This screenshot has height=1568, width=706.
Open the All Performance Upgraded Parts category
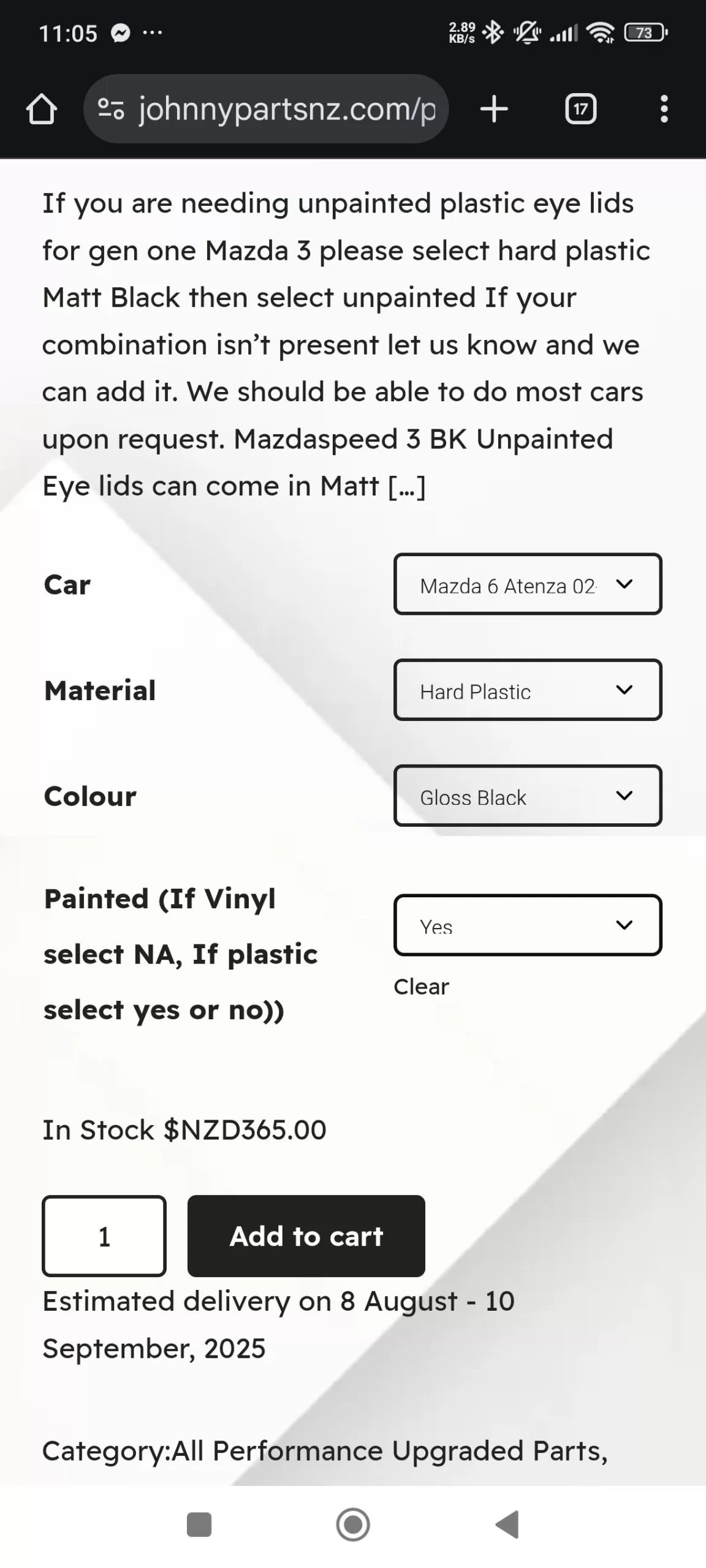(389, 1451)
